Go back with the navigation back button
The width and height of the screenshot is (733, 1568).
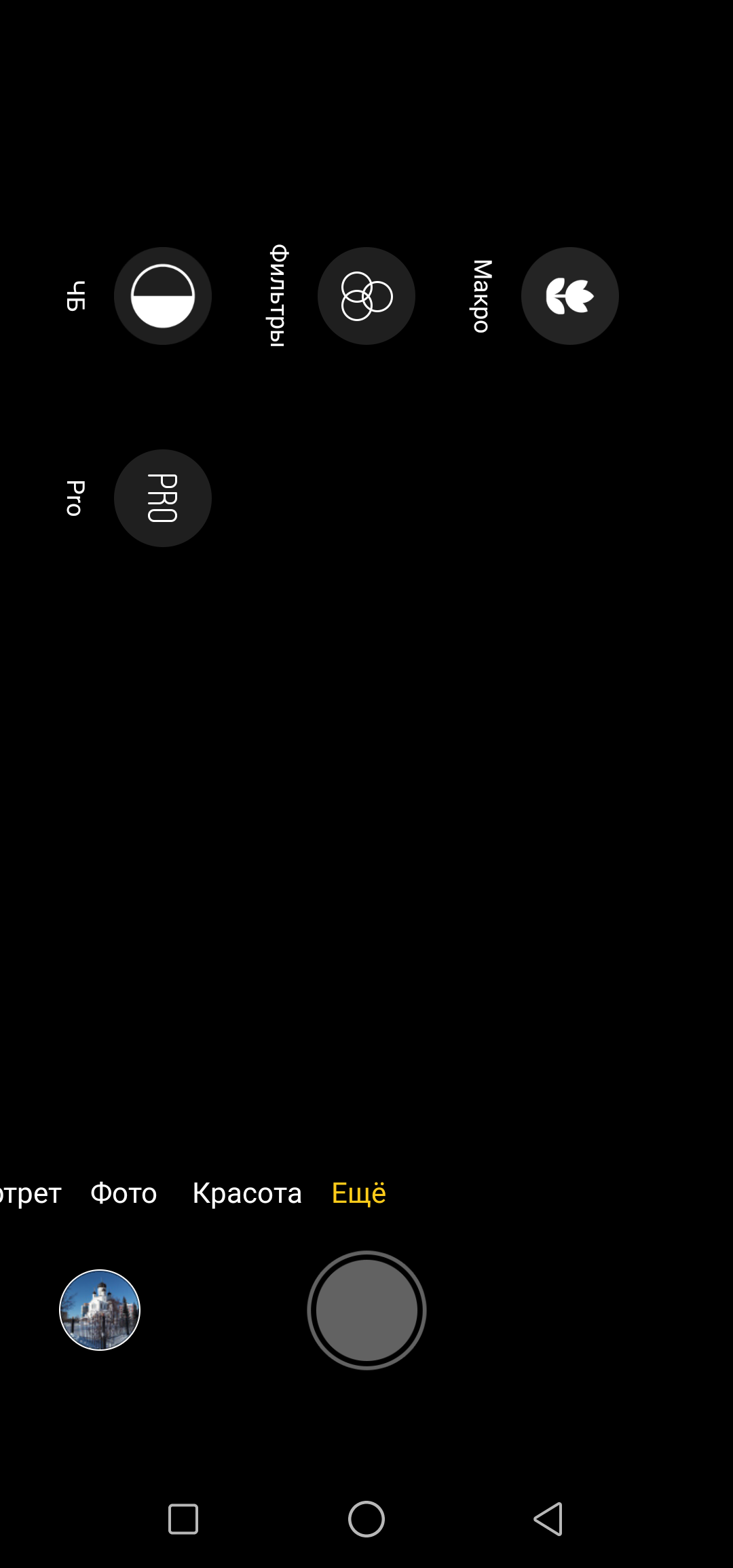[x=548, y=1519]
